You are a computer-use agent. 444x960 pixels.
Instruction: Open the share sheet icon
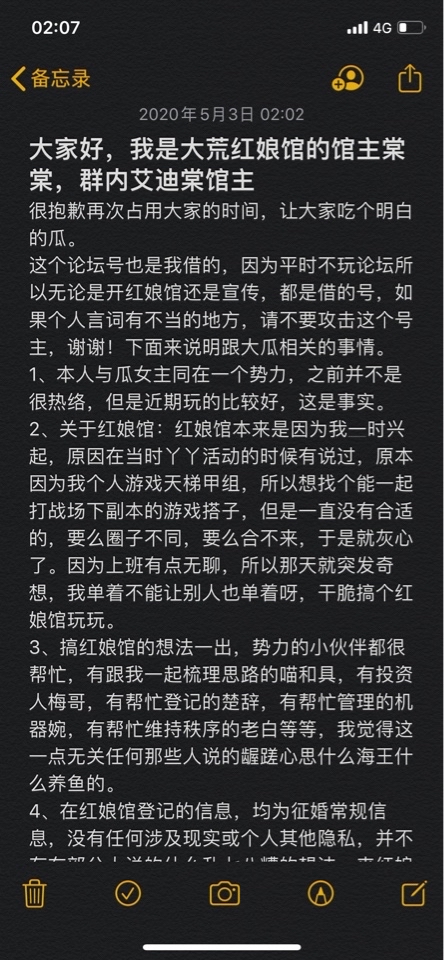pyautogui.click(x=410, y=78)
